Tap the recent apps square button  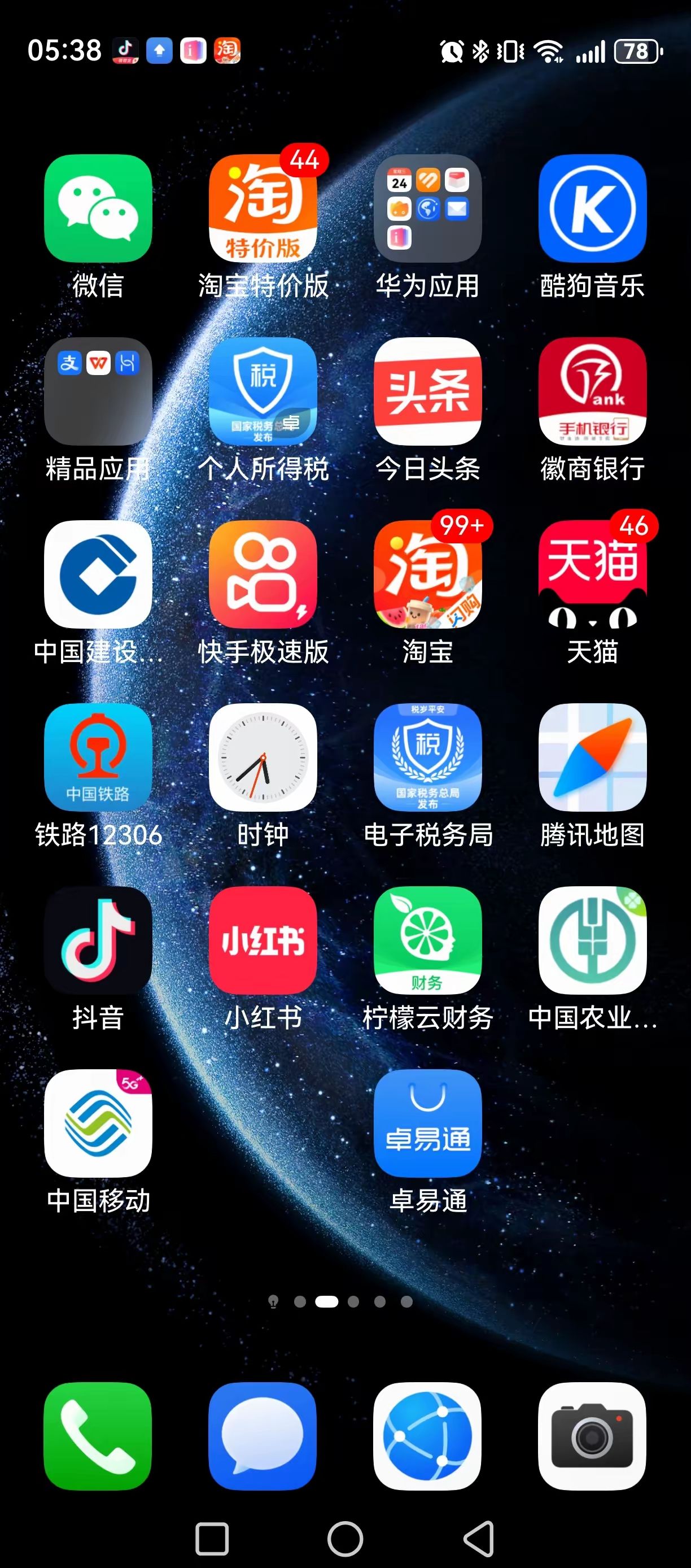pyautogui.click(x=212, y=1539)
